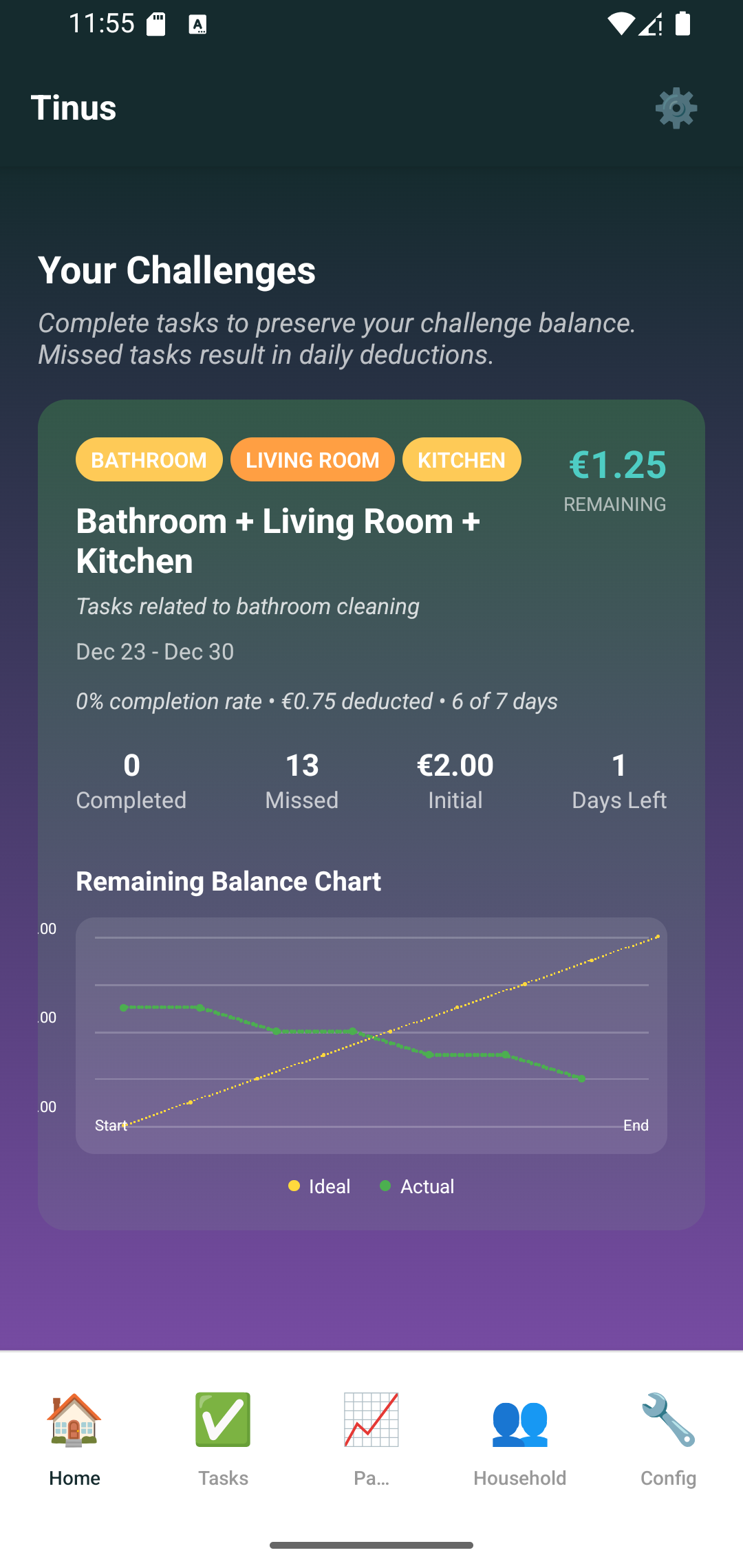Expand the Remaining Balance Chart section
This screenshot has width=743, height=1568.
(229, 881)
